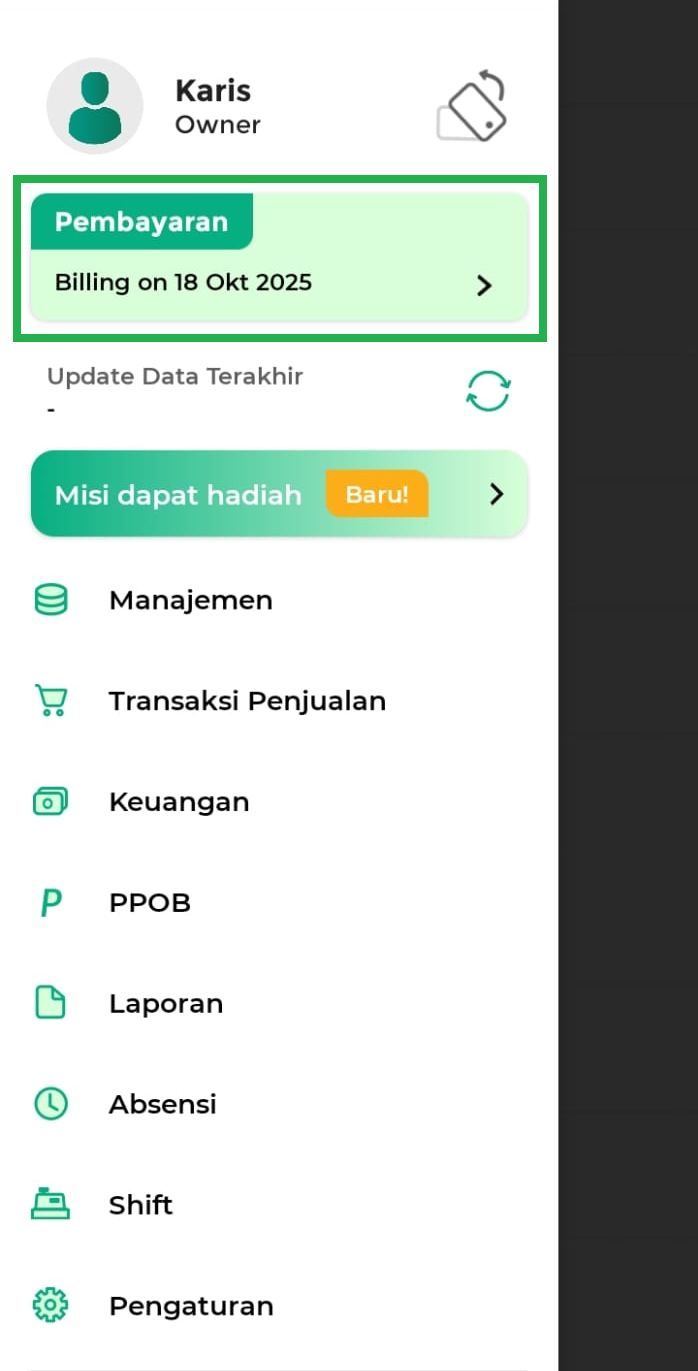The width and height of the screenshot is (698, 1371).
Task: Open the Misi dapat hadiah banner
Action: coord(278,494)
